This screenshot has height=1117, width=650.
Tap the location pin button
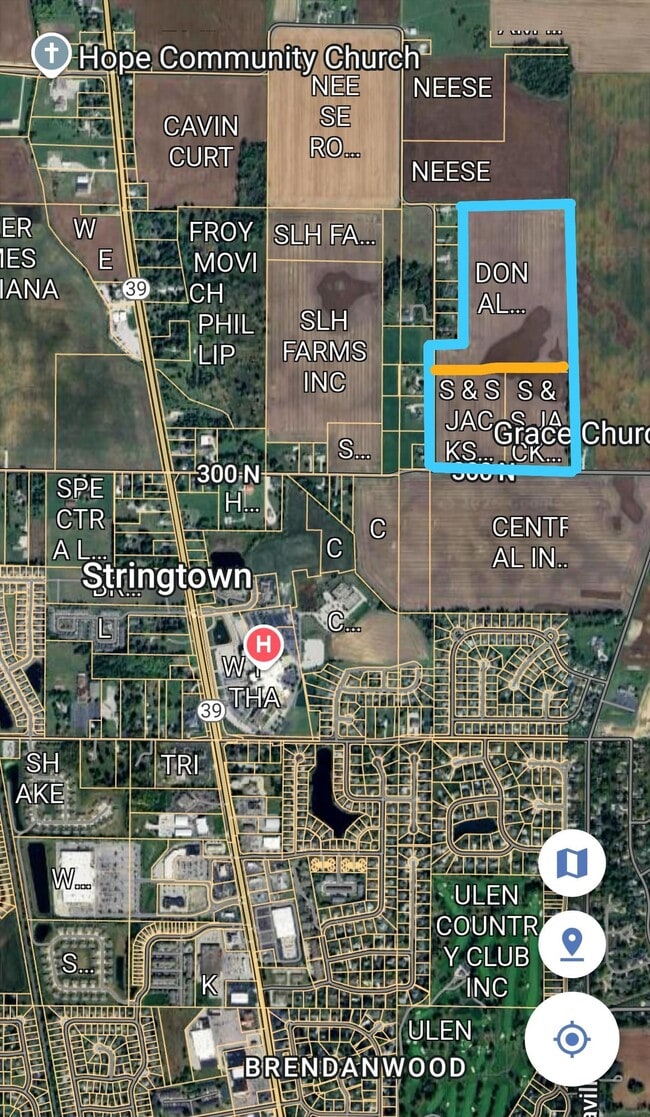572,942
